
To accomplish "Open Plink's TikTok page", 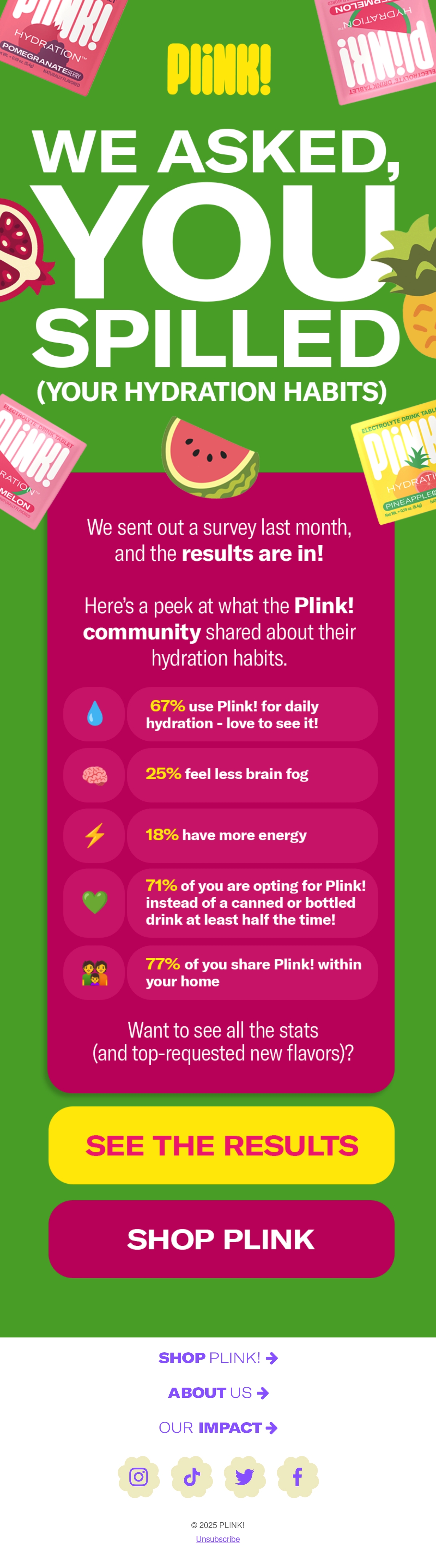I will point(191,1477).
